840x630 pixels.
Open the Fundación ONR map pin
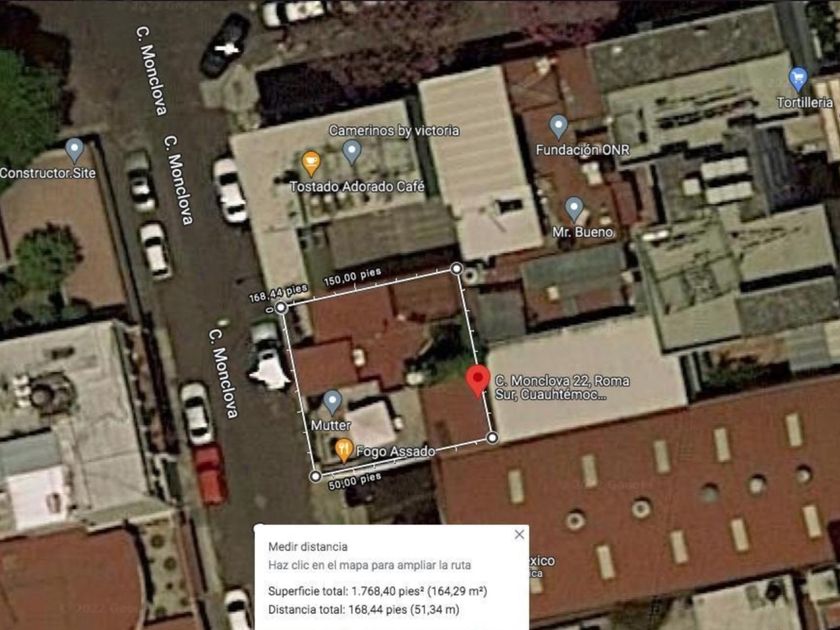tap(559, 128)
